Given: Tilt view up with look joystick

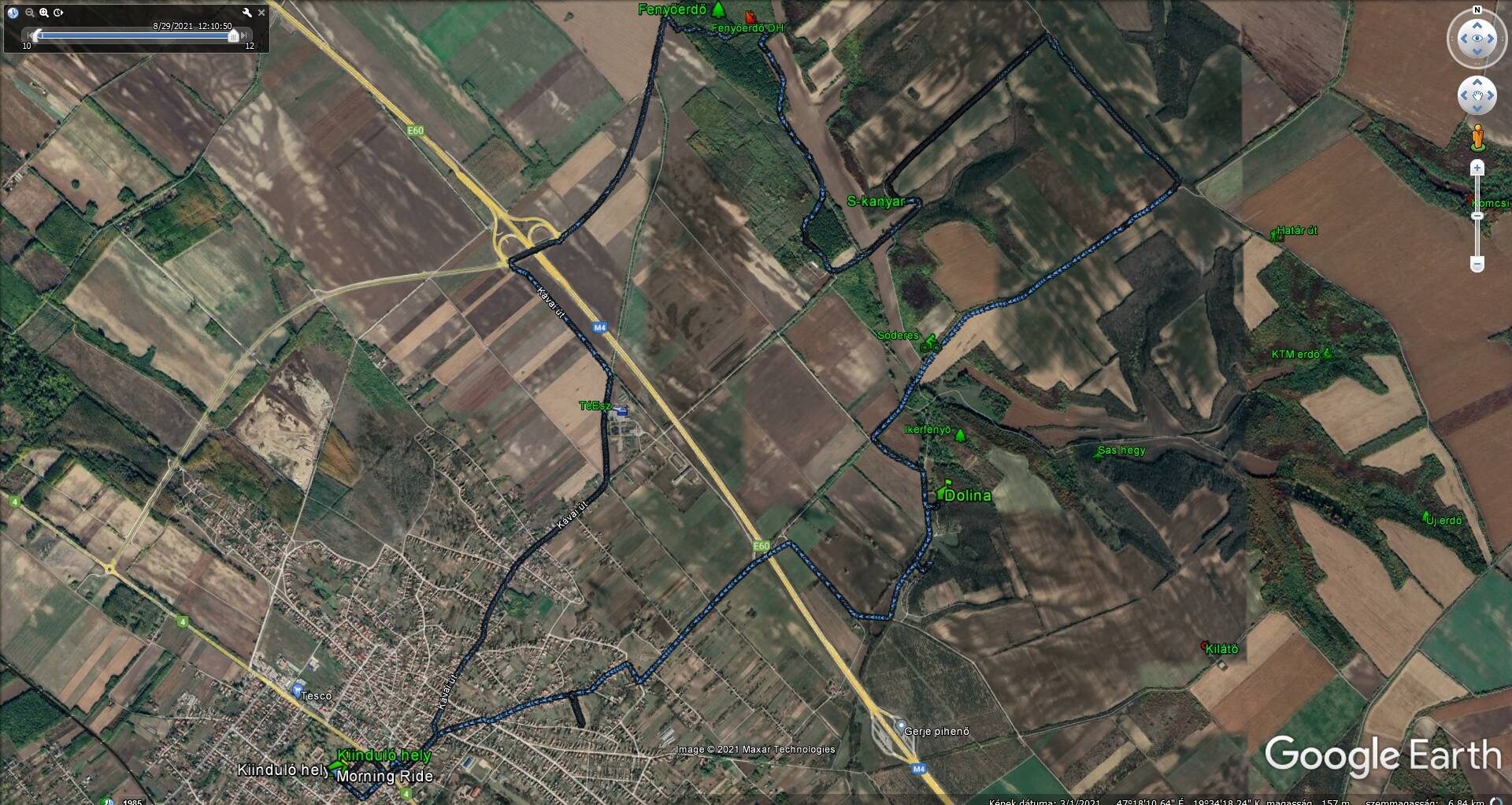Looking at the screenshot, I should click(x=1477, y=24).
